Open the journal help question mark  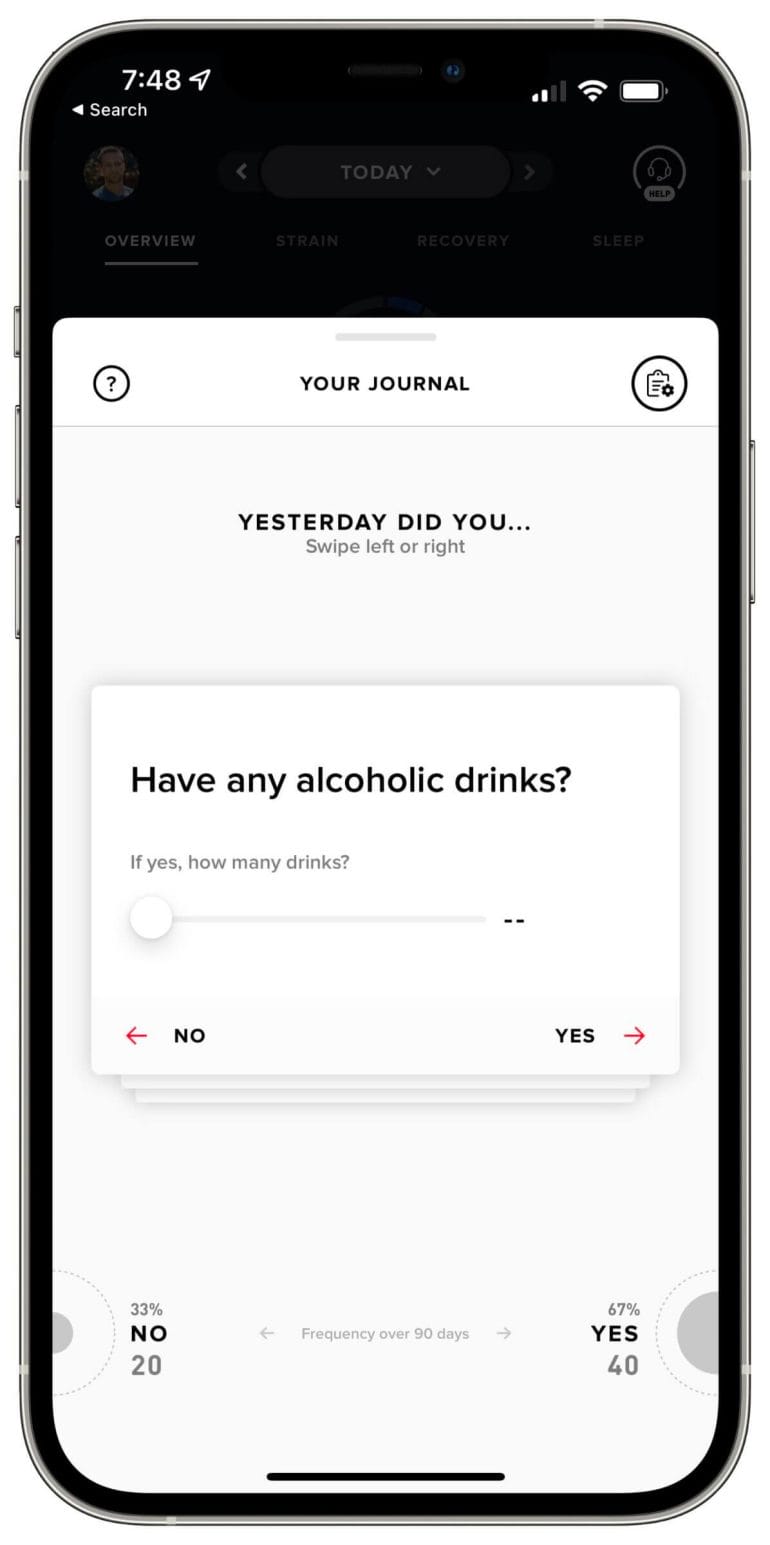tap(111, 383)
